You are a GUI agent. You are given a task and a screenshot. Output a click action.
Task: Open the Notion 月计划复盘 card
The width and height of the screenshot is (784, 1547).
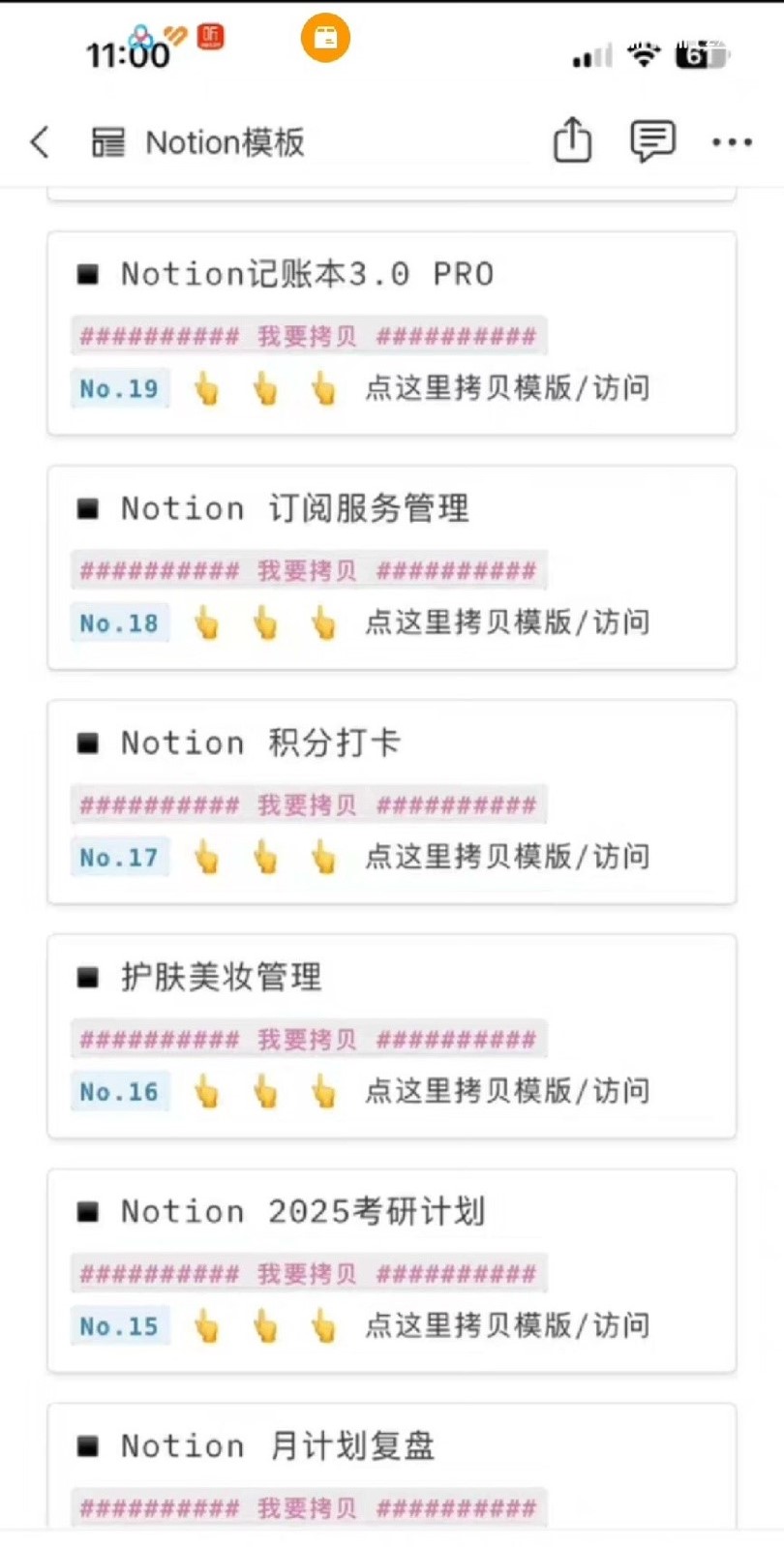point(278,1445)
